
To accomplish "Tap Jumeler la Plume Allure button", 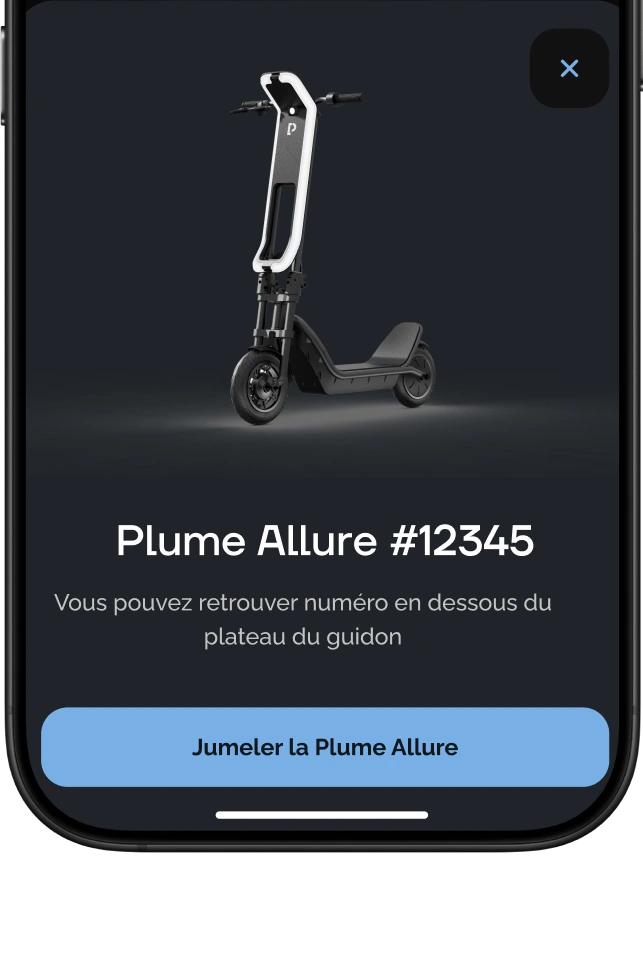I will coord(325,747).
